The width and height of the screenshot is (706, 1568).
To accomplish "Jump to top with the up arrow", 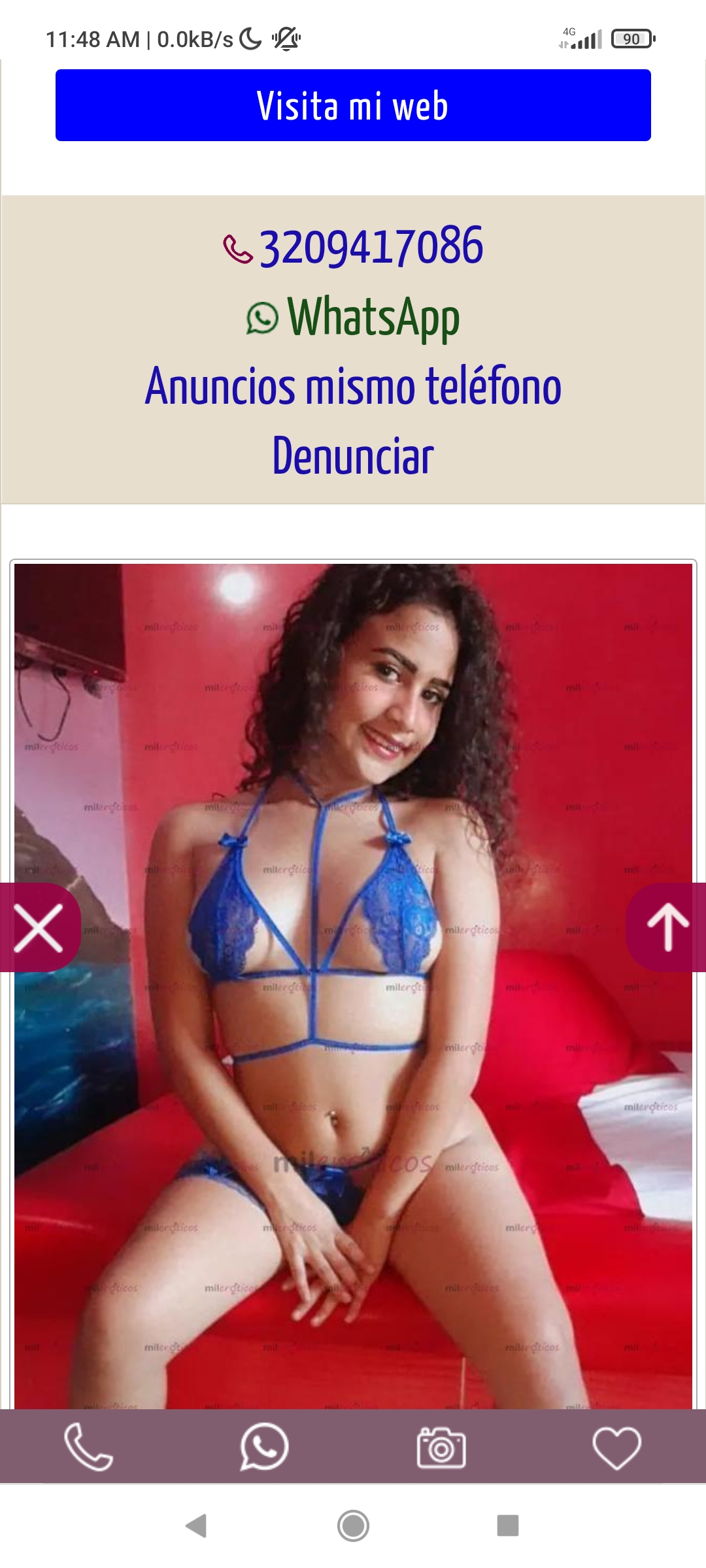I will [668, 928].
